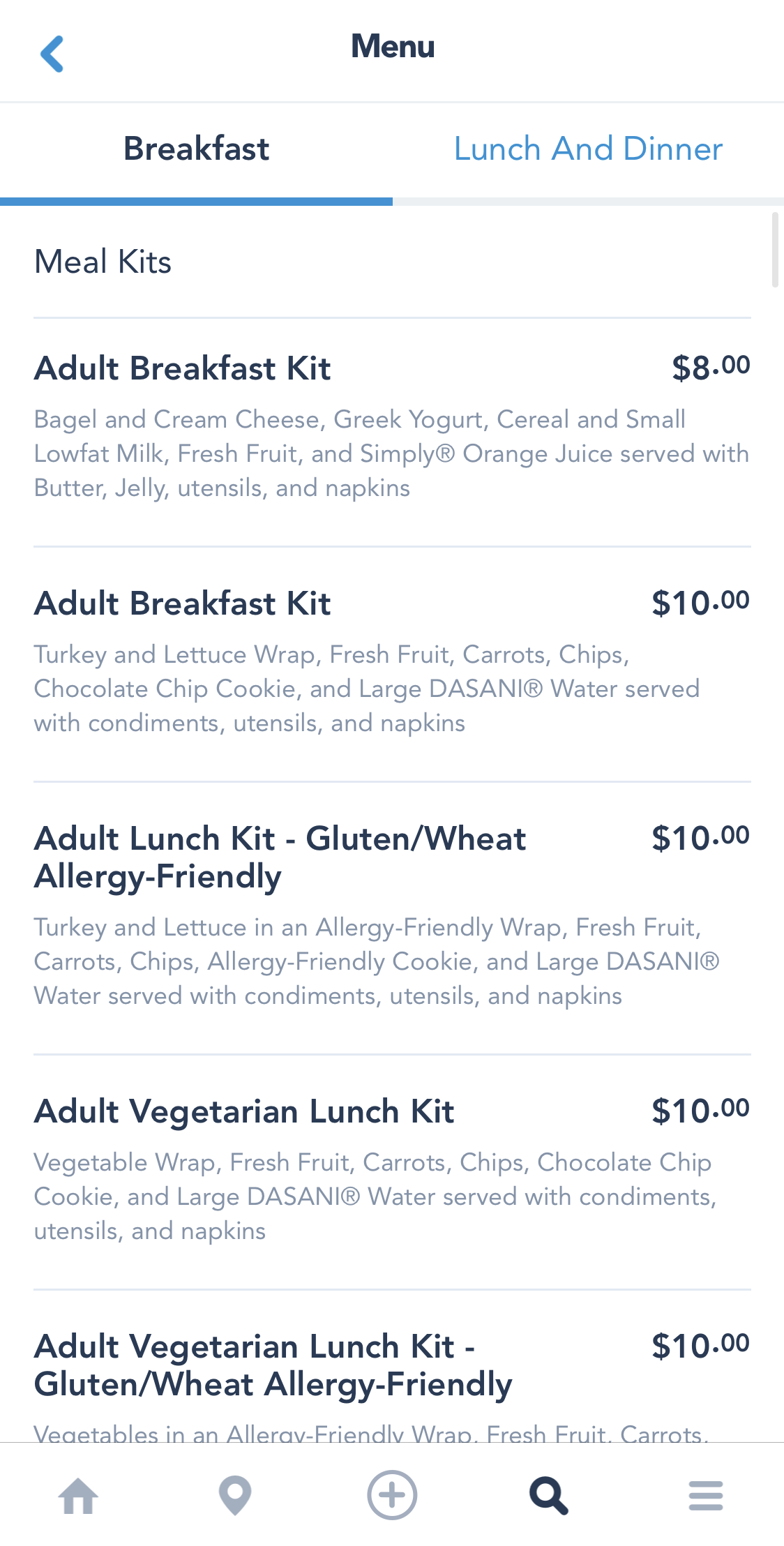The width and height of the screenshot is (784, 1546).
Task: Select the Breakfast tab
Action: tap(196, 149)
